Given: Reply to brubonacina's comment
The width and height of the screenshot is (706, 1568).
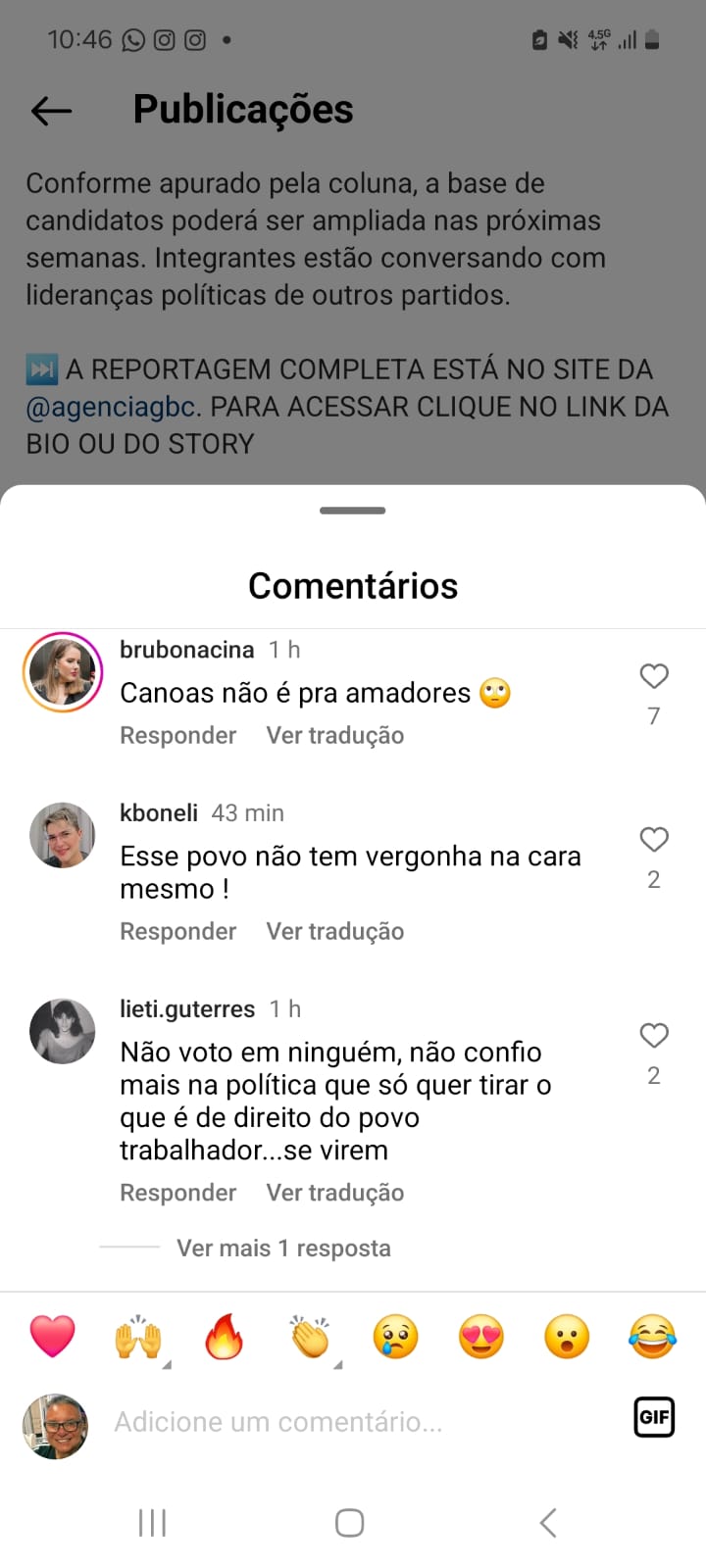Looking at the screenshot, I should 177,736.
